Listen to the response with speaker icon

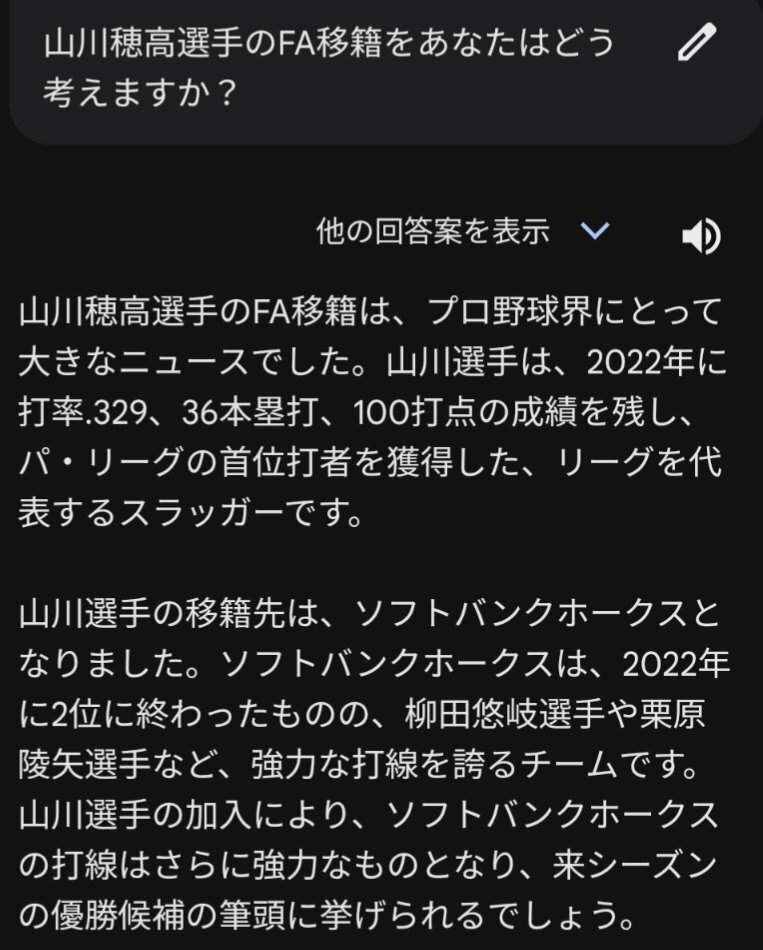pyautogui.click(x=700, y=237)
